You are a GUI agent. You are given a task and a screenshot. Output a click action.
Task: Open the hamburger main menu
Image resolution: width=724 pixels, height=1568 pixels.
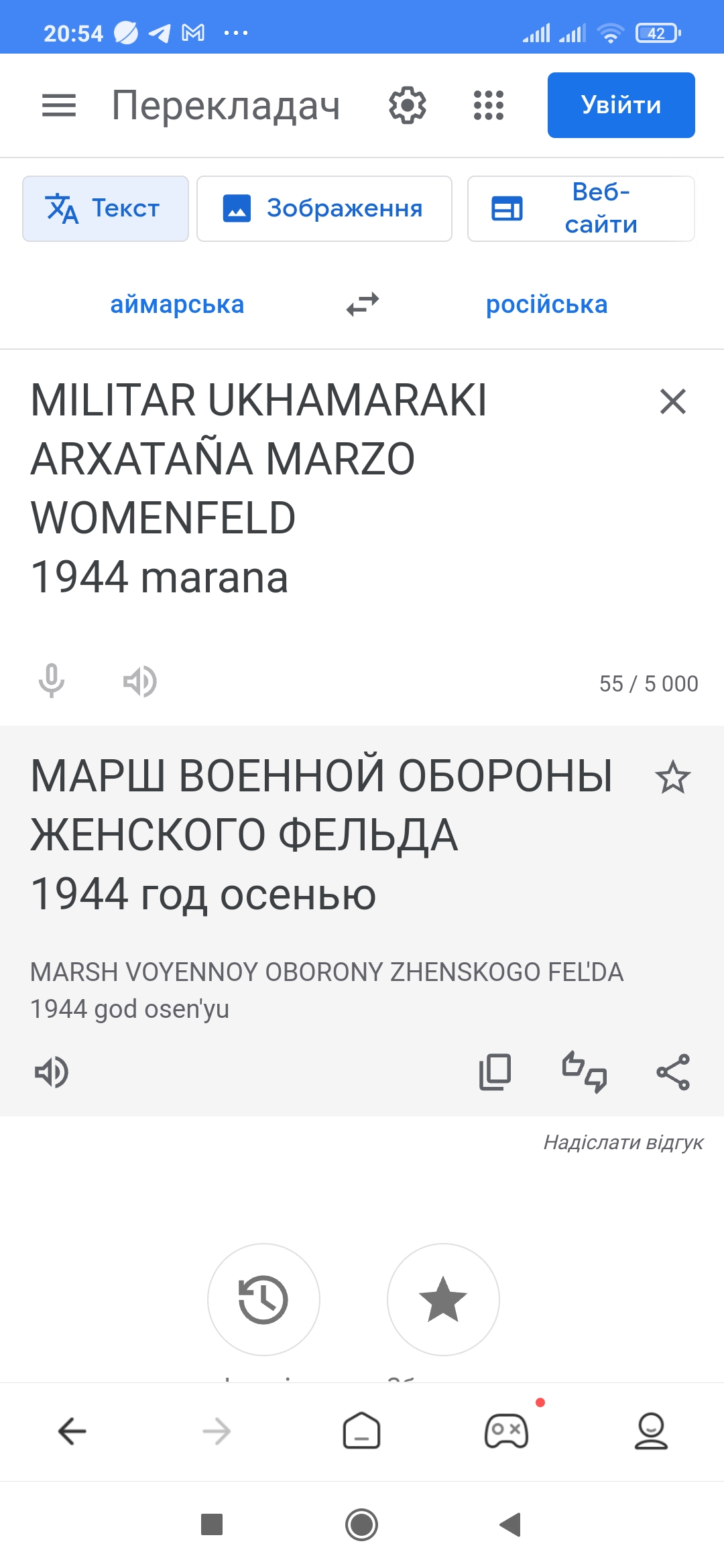click(59, 105)
